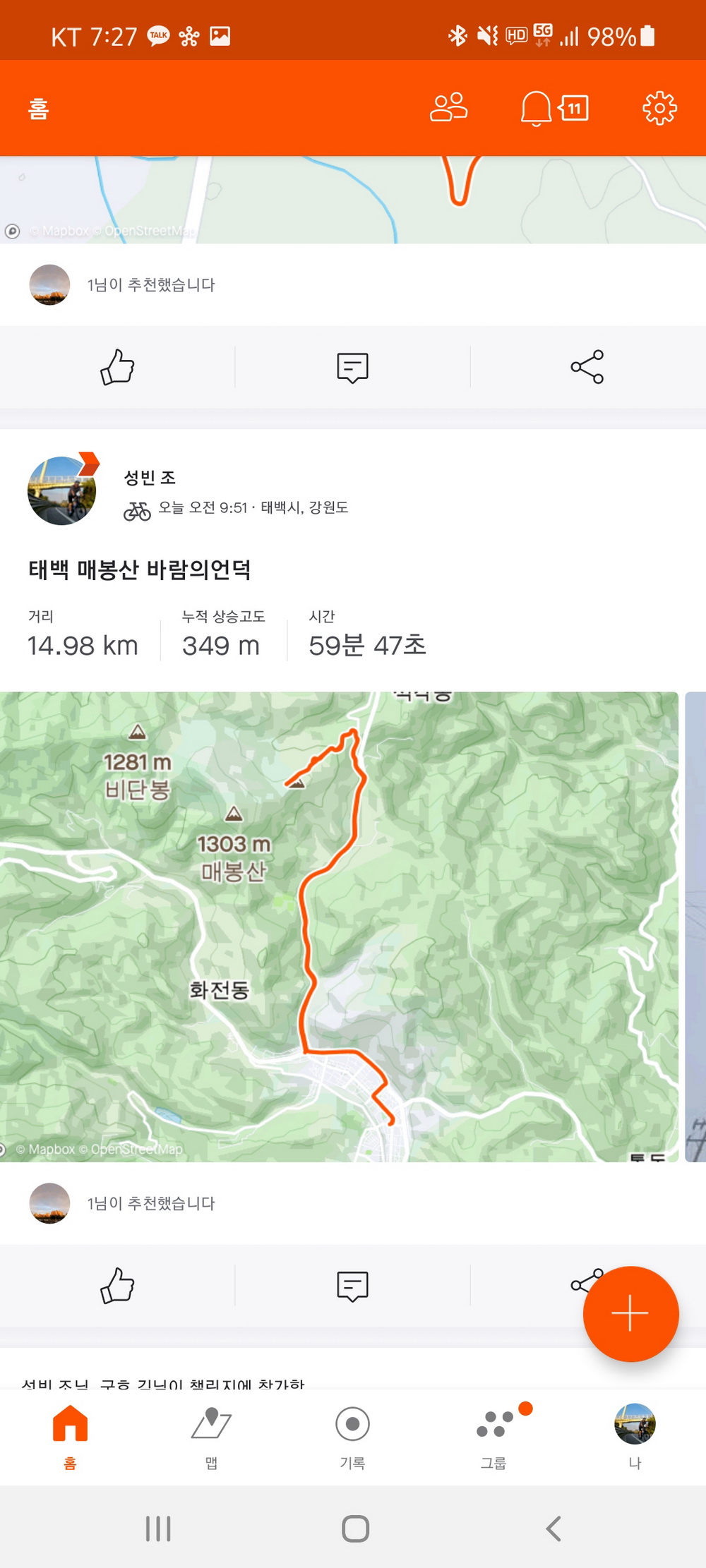706x1568 pixels.
Task: Tap the orange plus floating button
Action: point(630,1314)
